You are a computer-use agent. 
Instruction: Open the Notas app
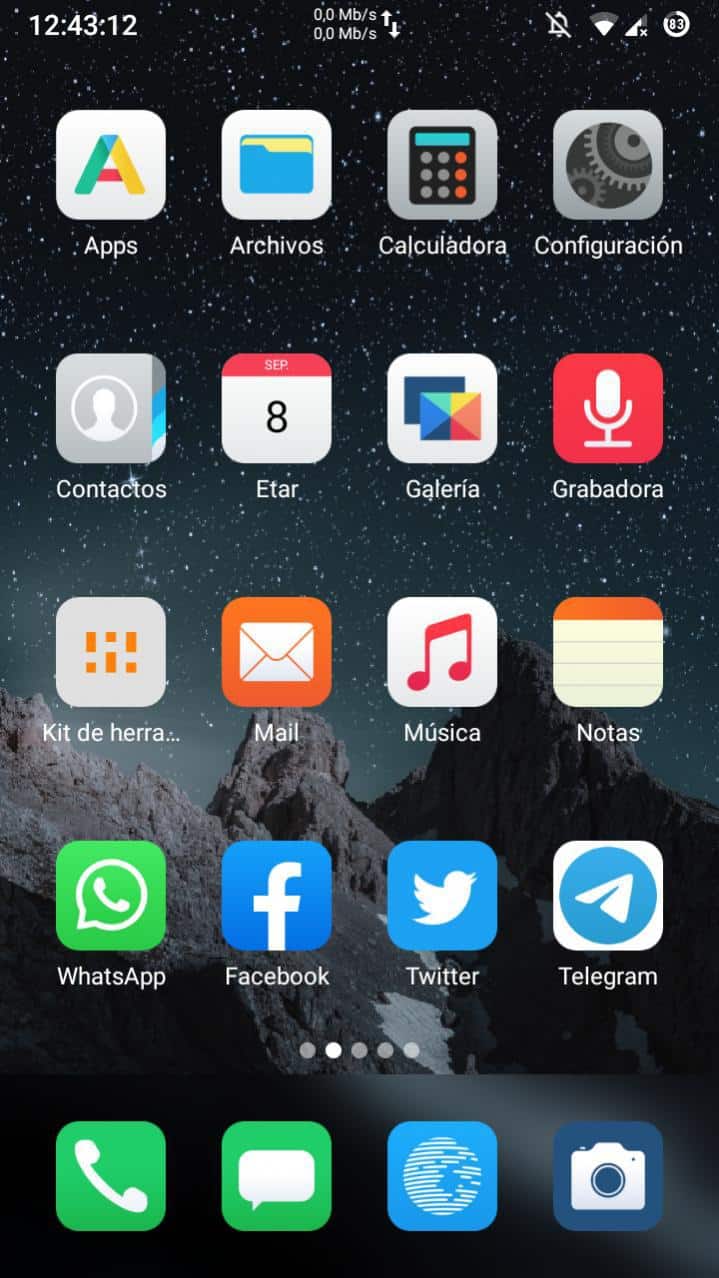coord(608,652)
